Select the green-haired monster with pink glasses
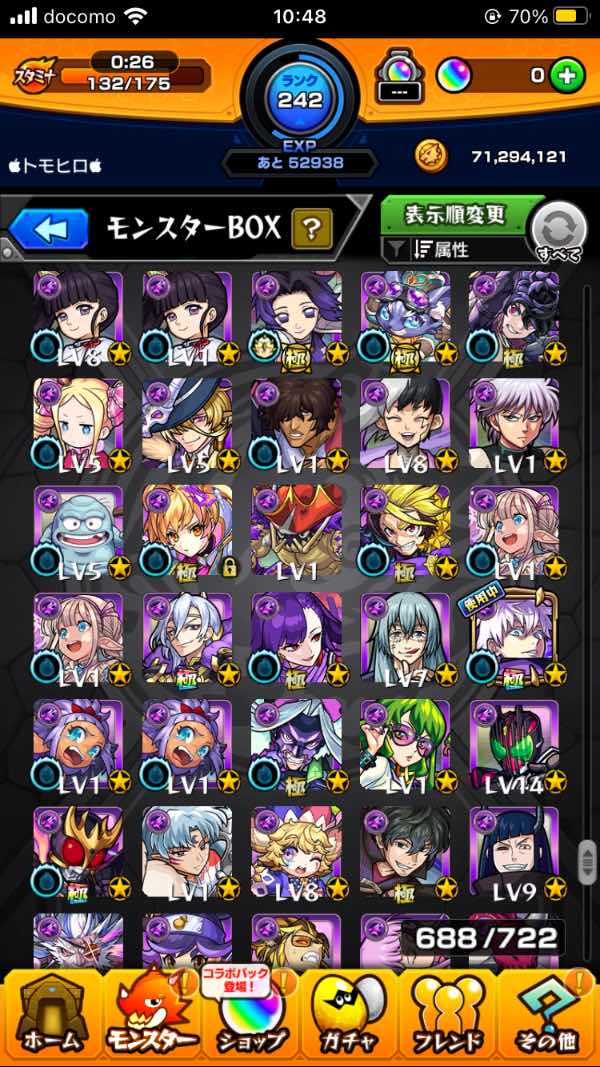Screen dimensions: 600x1067 click(x=405, y=746)
